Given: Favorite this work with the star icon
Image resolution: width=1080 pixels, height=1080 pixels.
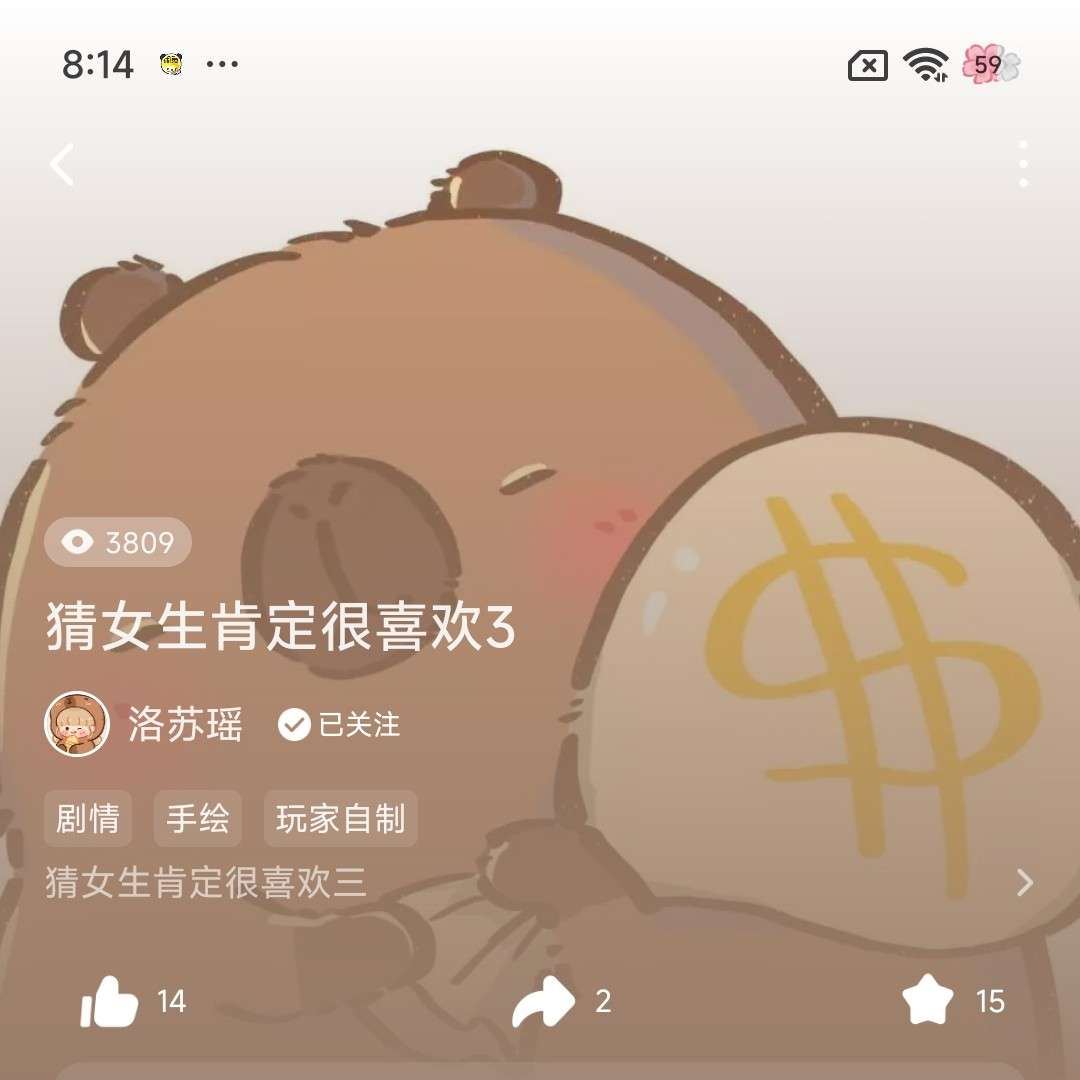Looking at the screenshot, I should [x=926, y=1000].
